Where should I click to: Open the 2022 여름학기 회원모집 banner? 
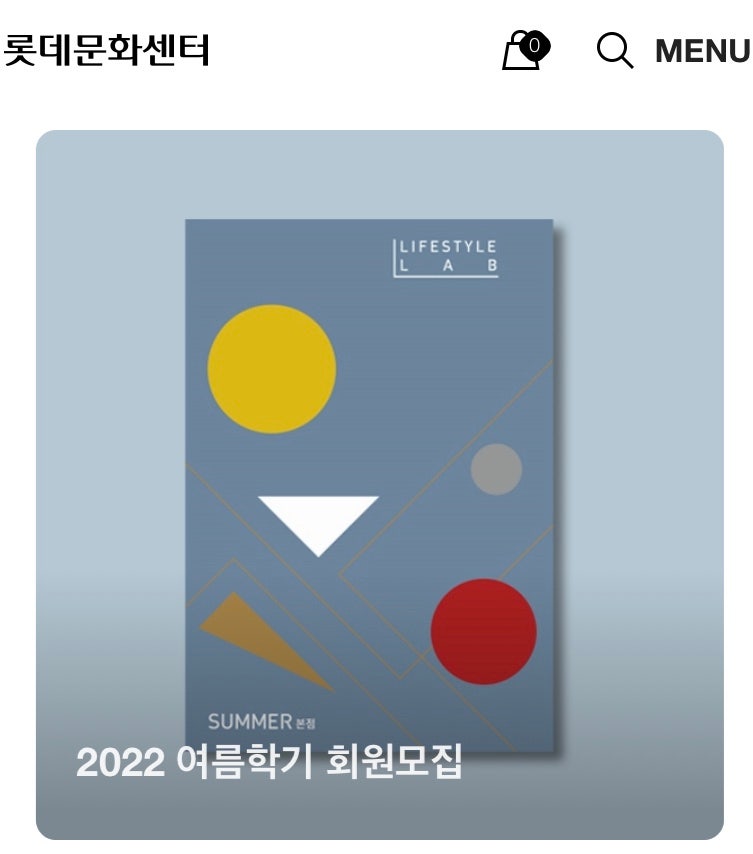click(x=379, y=484)
